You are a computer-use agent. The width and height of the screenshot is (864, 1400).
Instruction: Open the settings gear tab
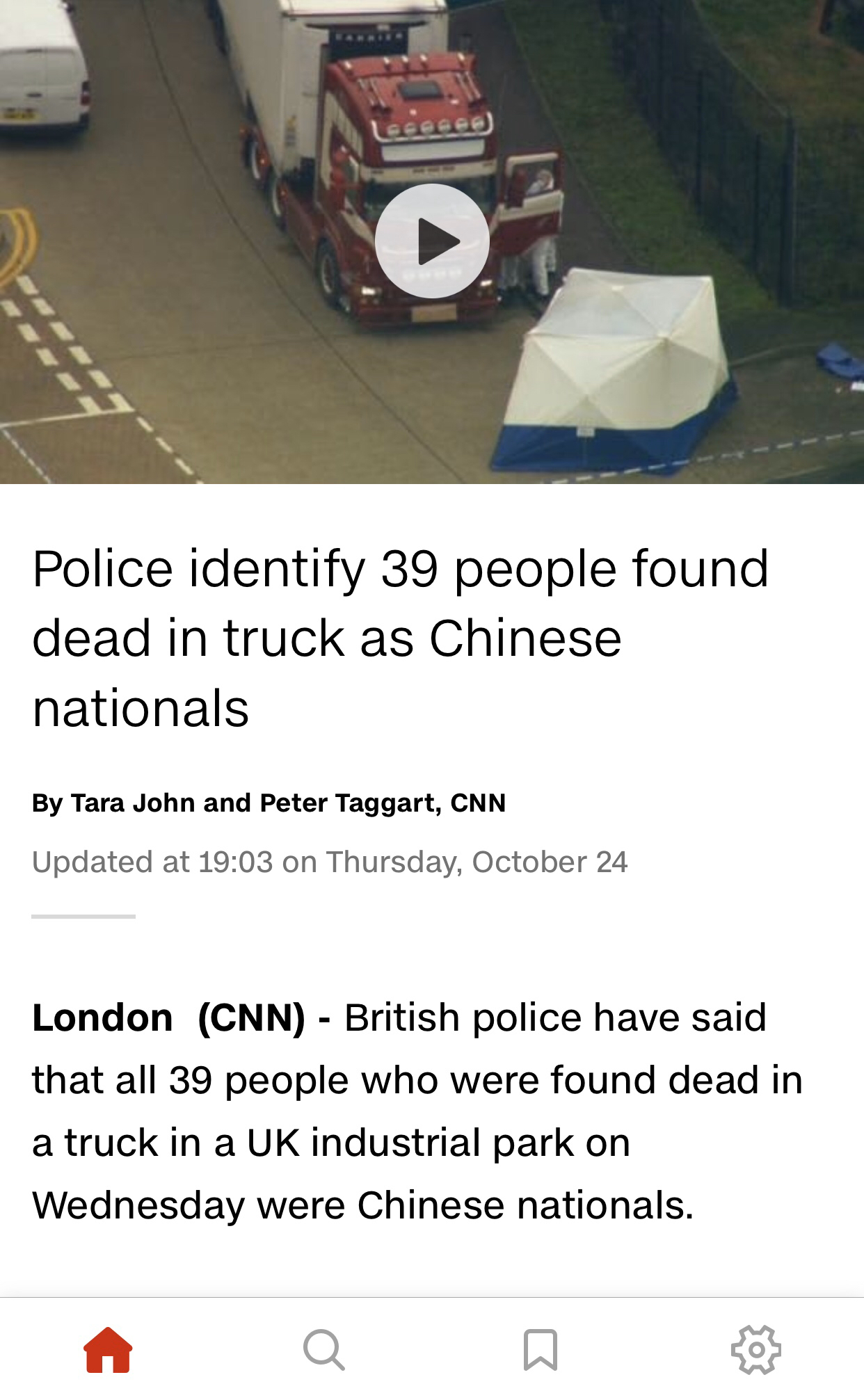[x=756, y=1349]
